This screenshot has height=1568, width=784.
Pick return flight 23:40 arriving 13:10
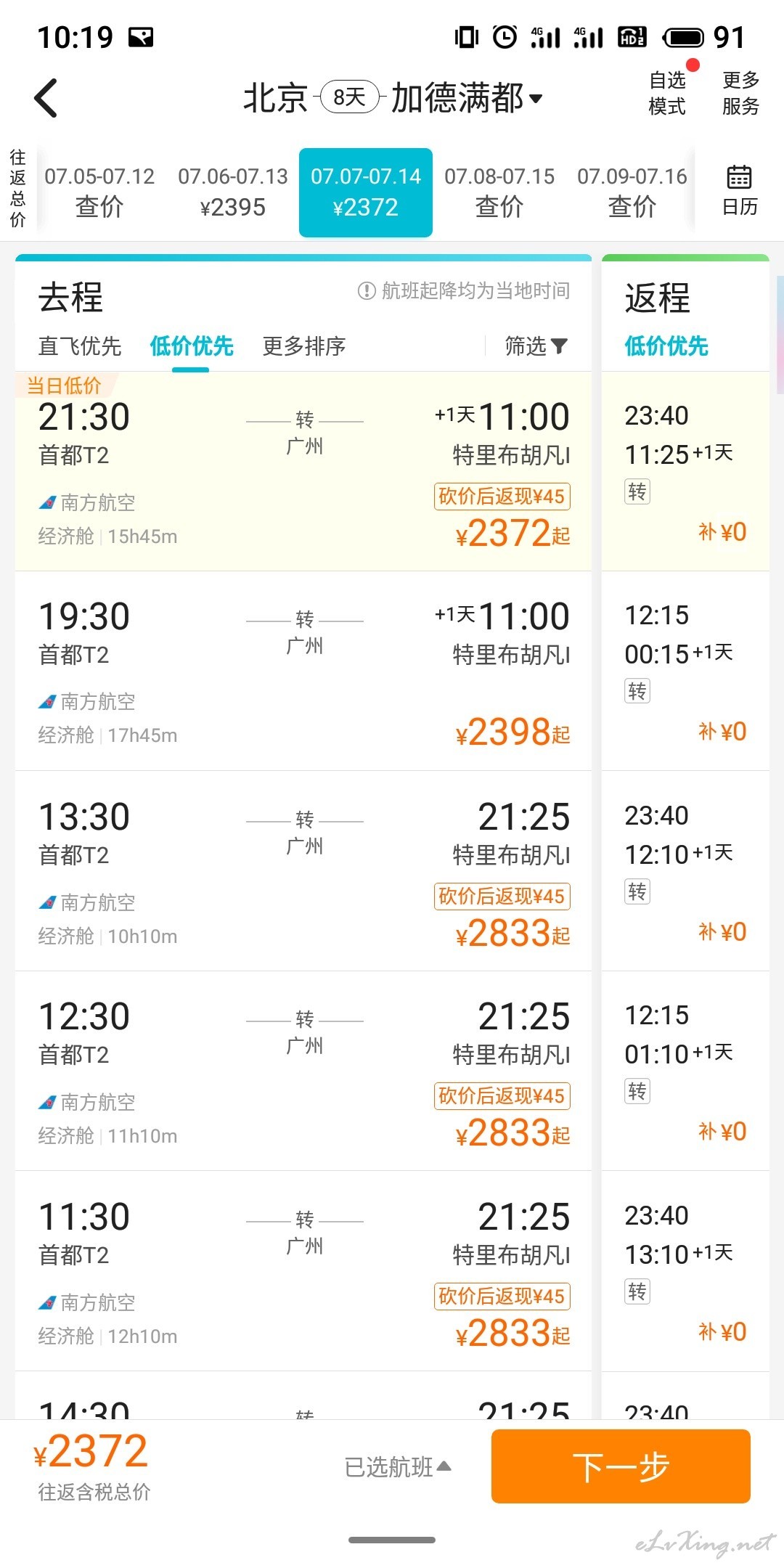[685, 1271]
